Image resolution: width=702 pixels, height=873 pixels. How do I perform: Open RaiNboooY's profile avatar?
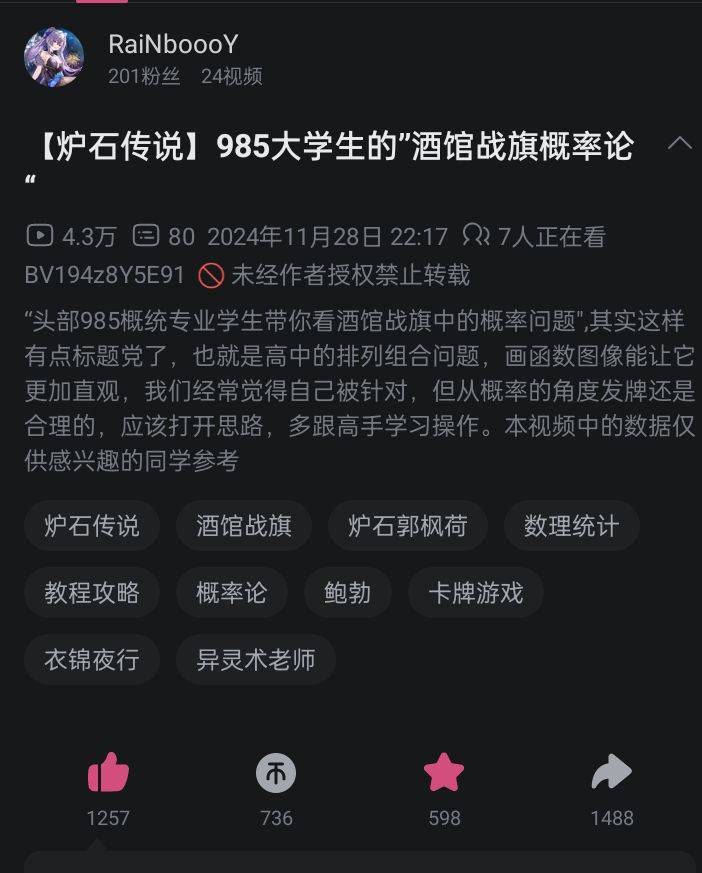tap(54, 57)
